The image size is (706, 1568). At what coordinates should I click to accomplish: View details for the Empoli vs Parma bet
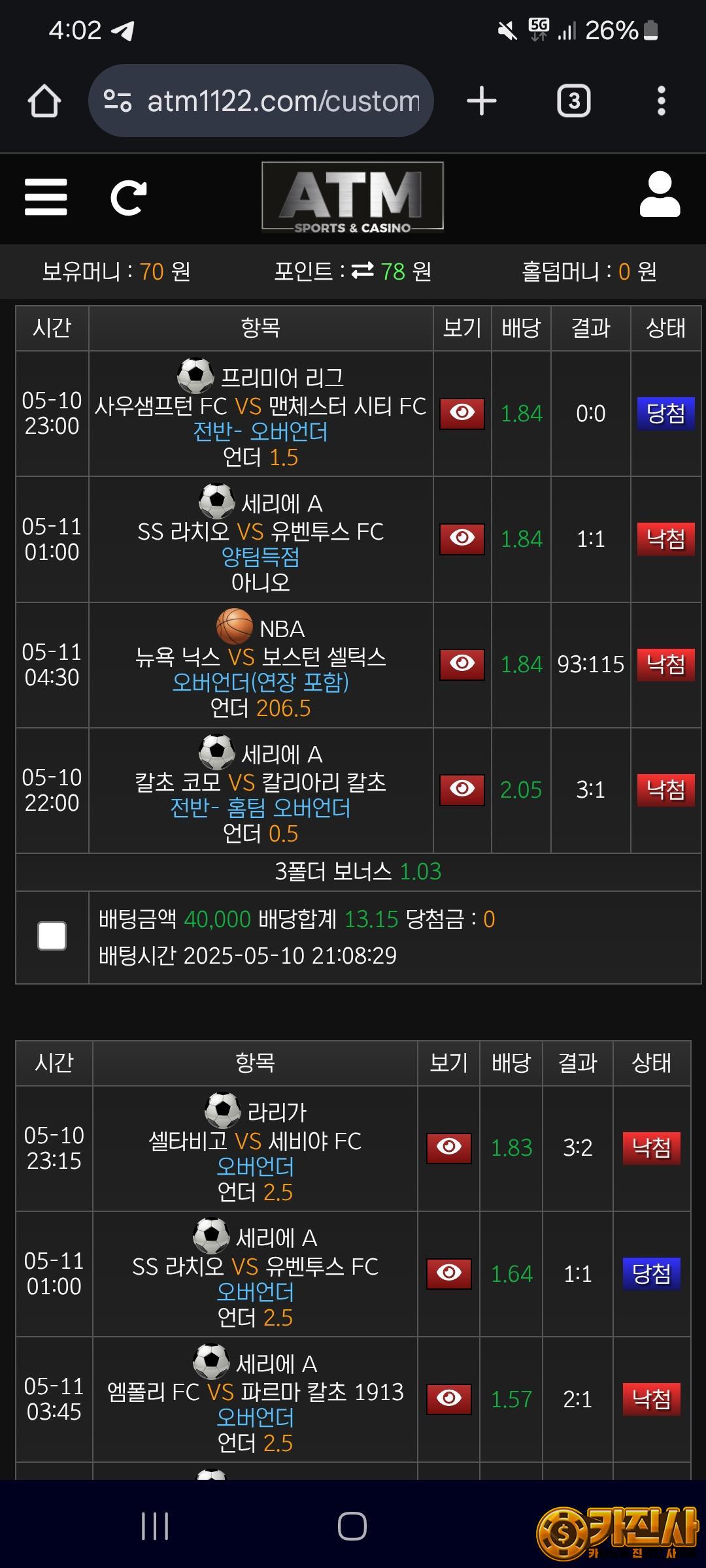click(448, 1399)
